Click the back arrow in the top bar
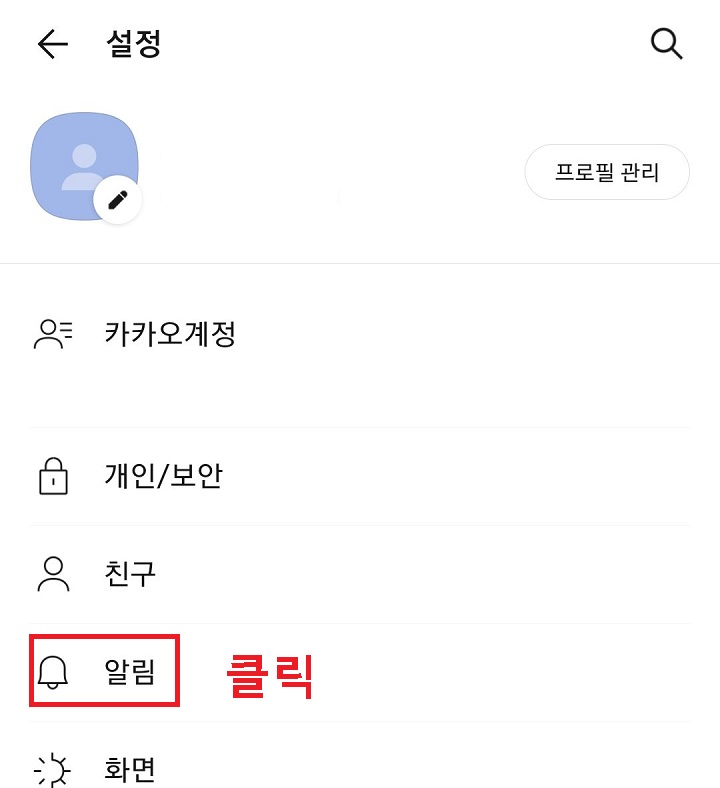 point(51,44)
